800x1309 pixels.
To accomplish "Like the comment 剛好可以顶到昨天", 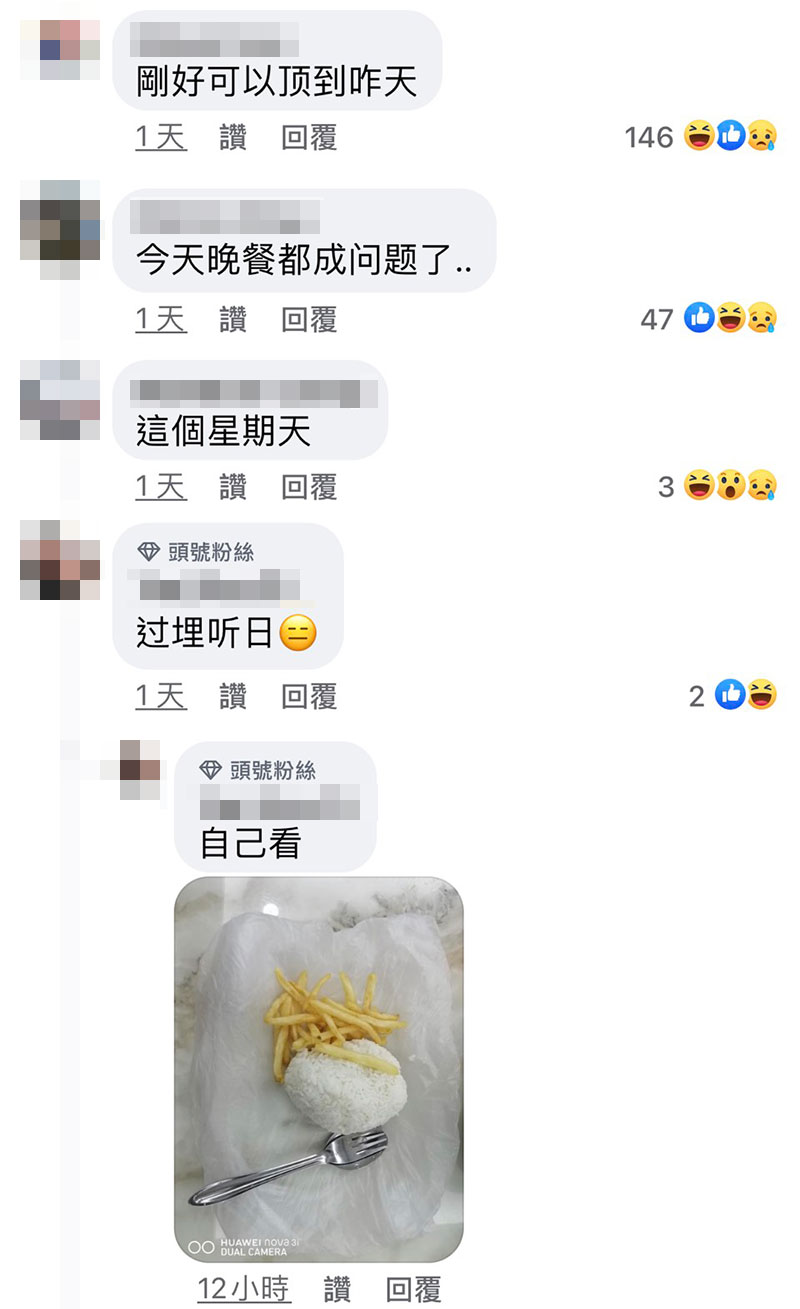I will 233,138.
